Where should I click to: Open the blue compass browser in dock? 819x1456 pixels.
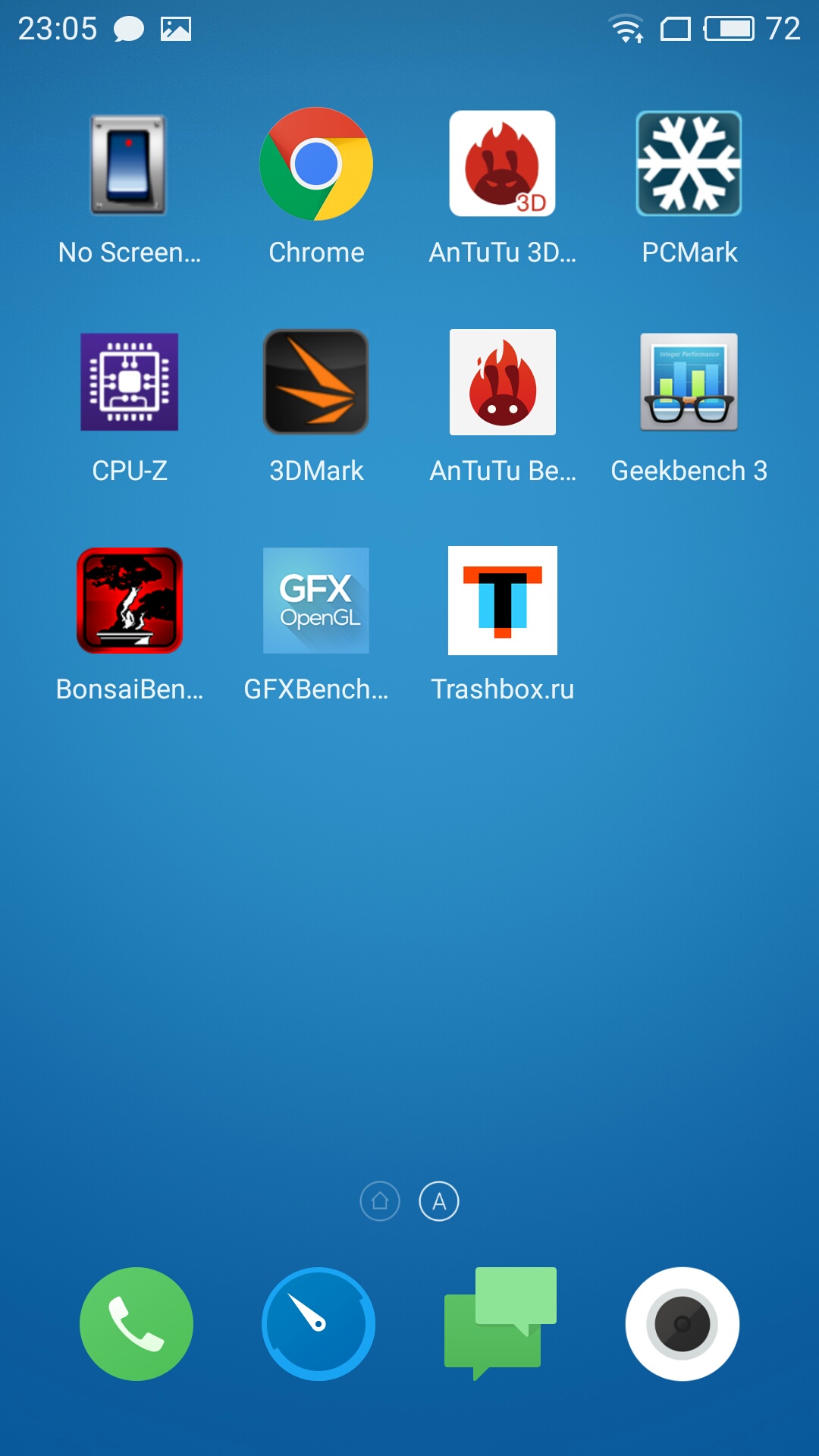coord(318,1324)
